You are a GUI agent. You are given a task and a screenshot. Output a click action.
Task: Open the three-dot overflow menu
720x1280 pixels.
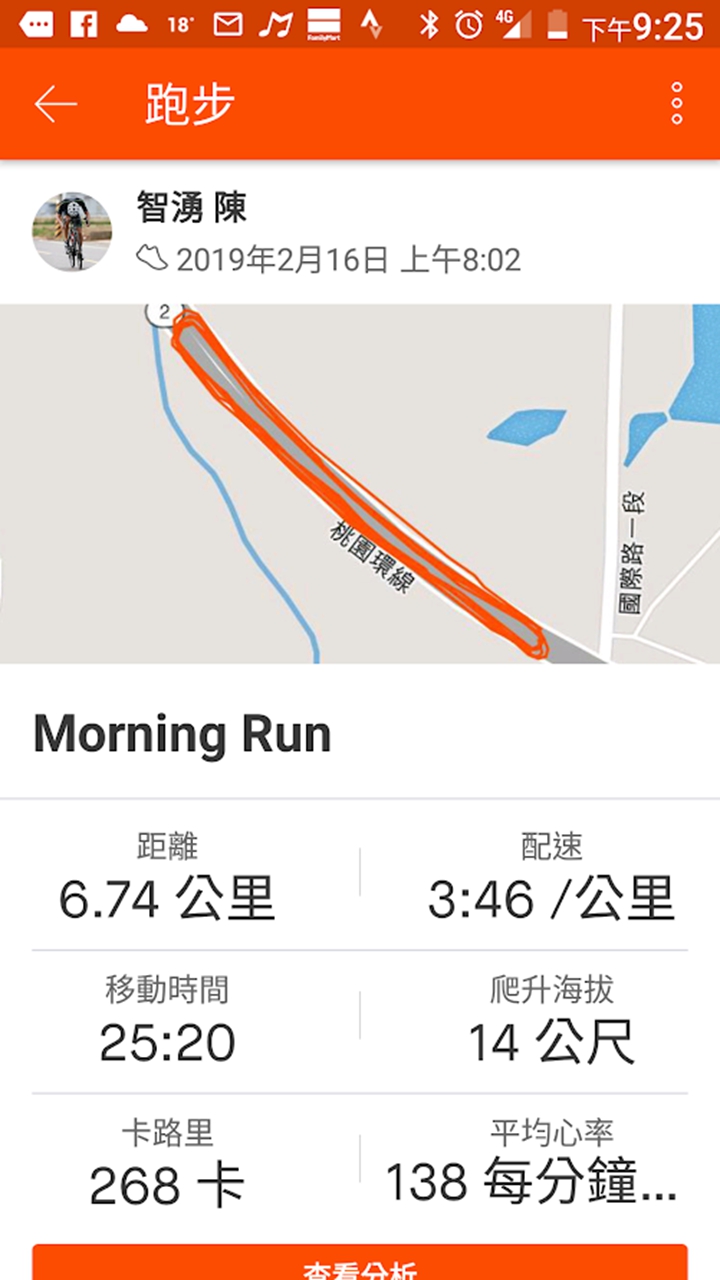[677, 104]
